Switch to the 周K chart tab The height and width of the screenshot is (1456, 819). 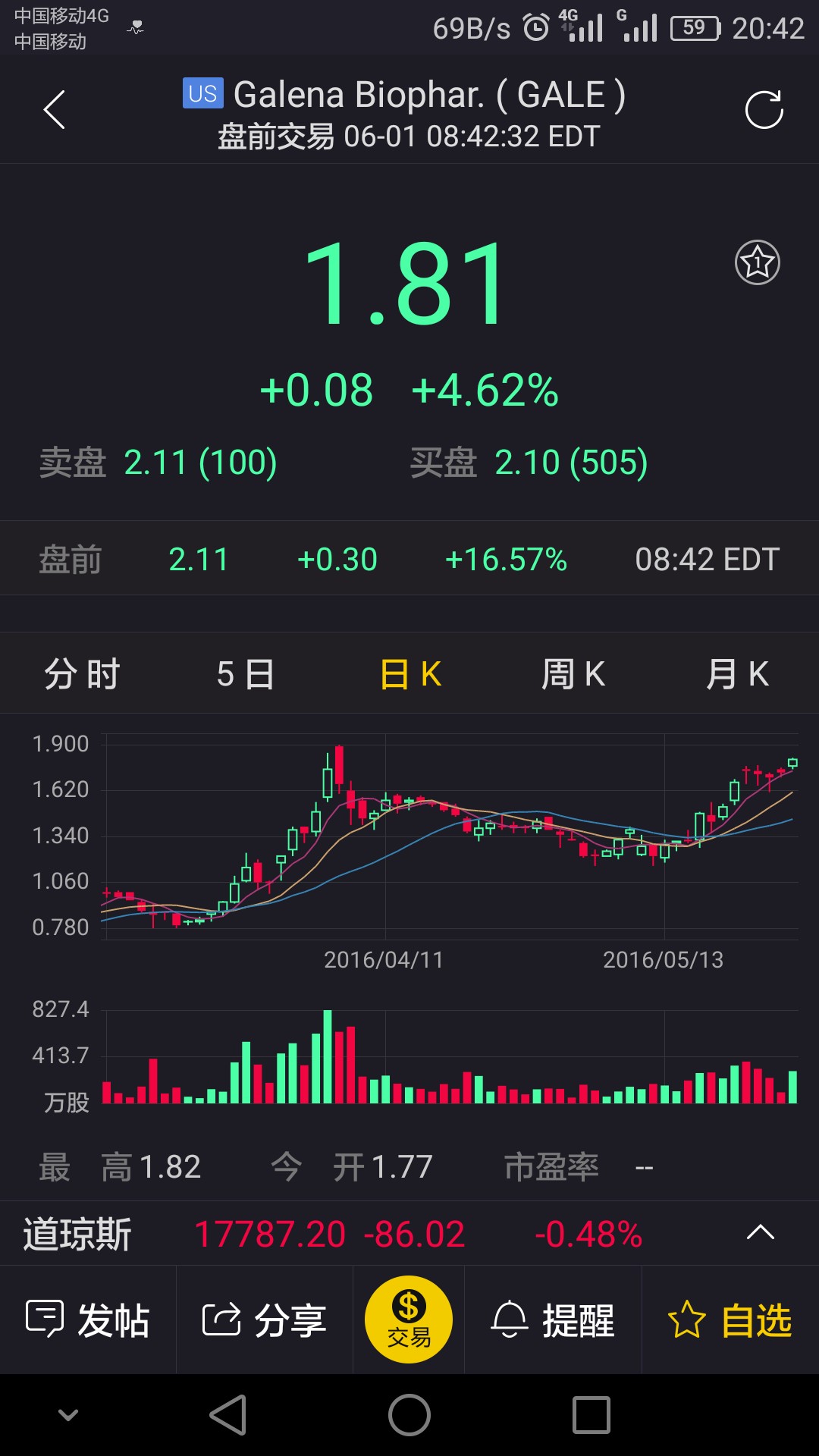[573, 673]
